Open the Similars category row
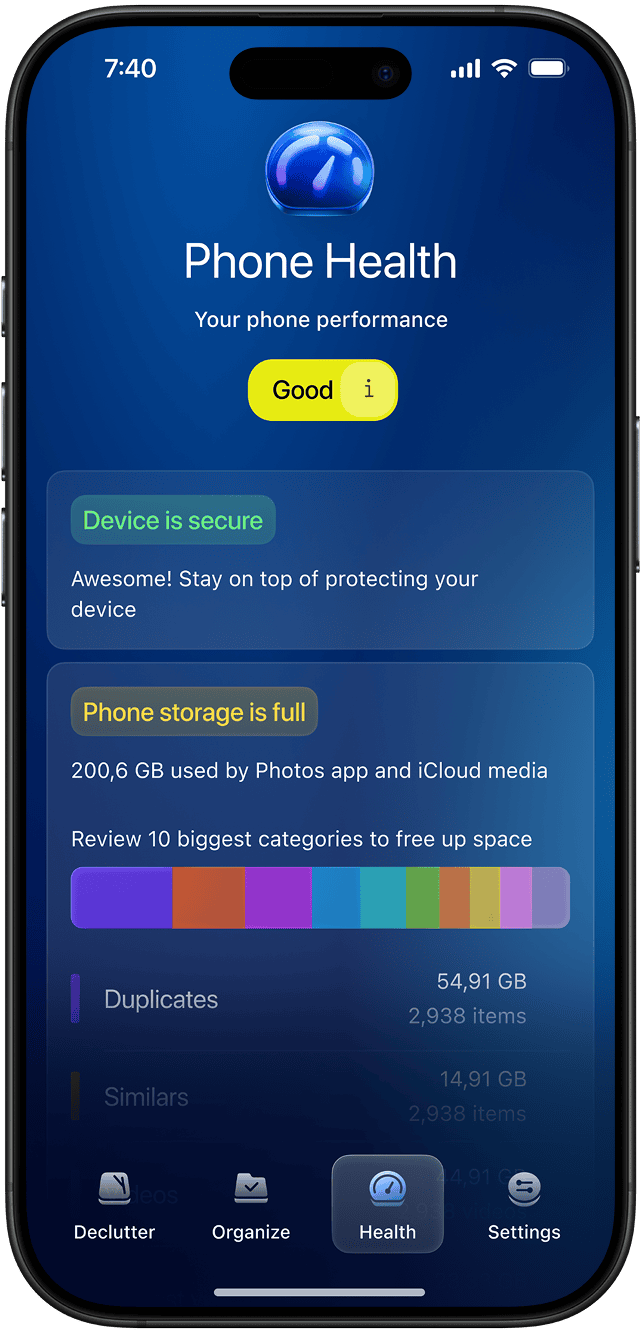 point(300,1096)
